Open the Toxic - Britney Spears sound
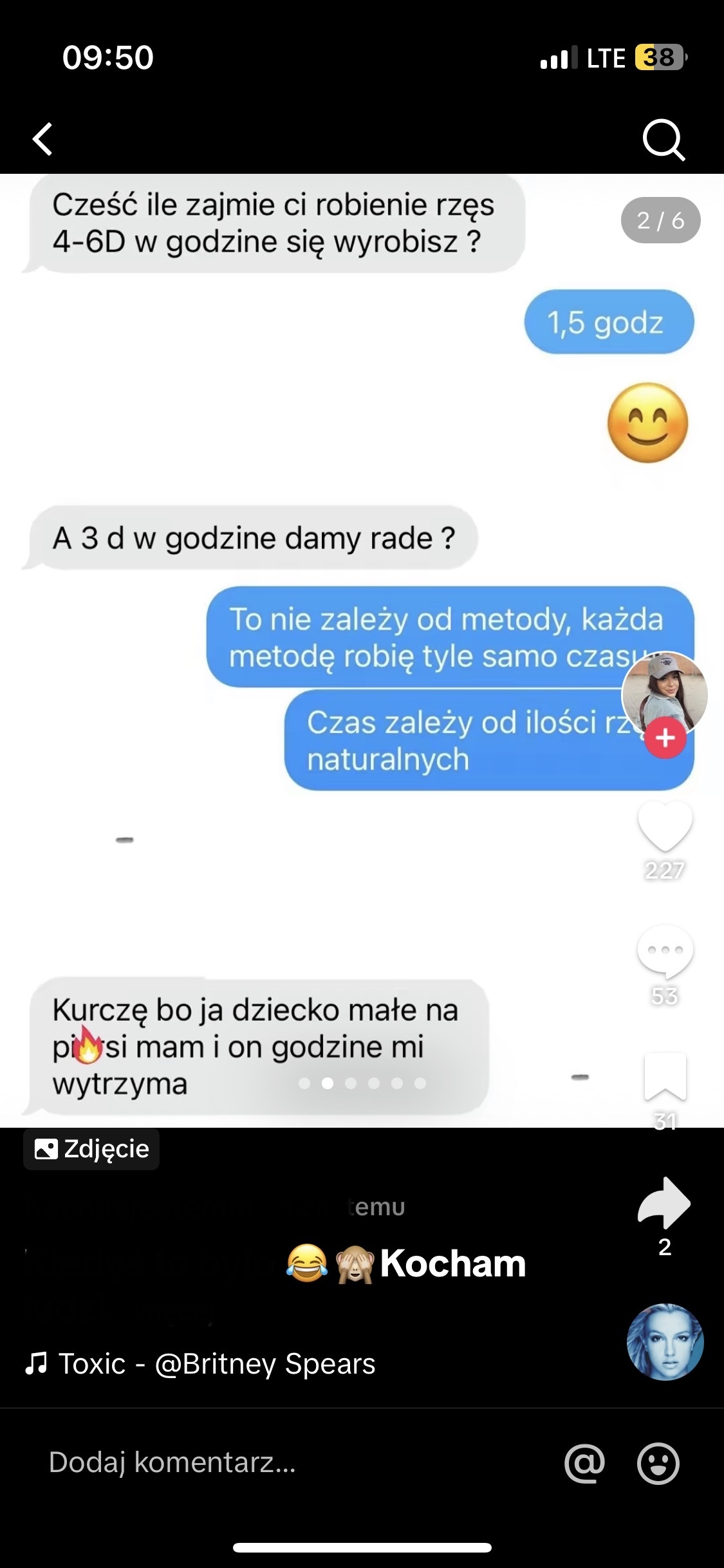 [201, 1364]
